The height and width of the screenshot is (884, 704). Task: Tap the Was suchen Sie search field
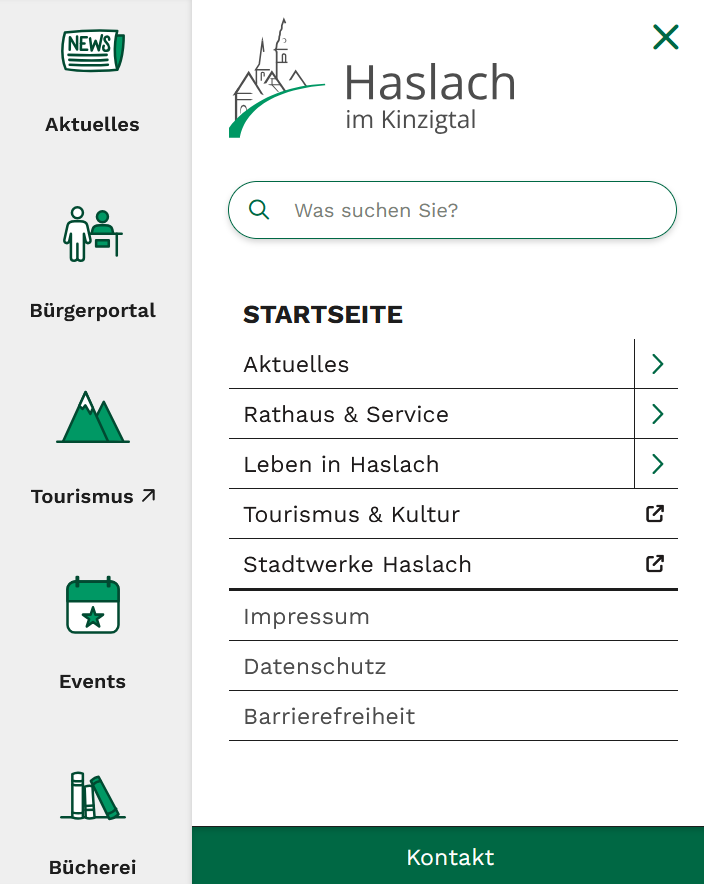470,211
